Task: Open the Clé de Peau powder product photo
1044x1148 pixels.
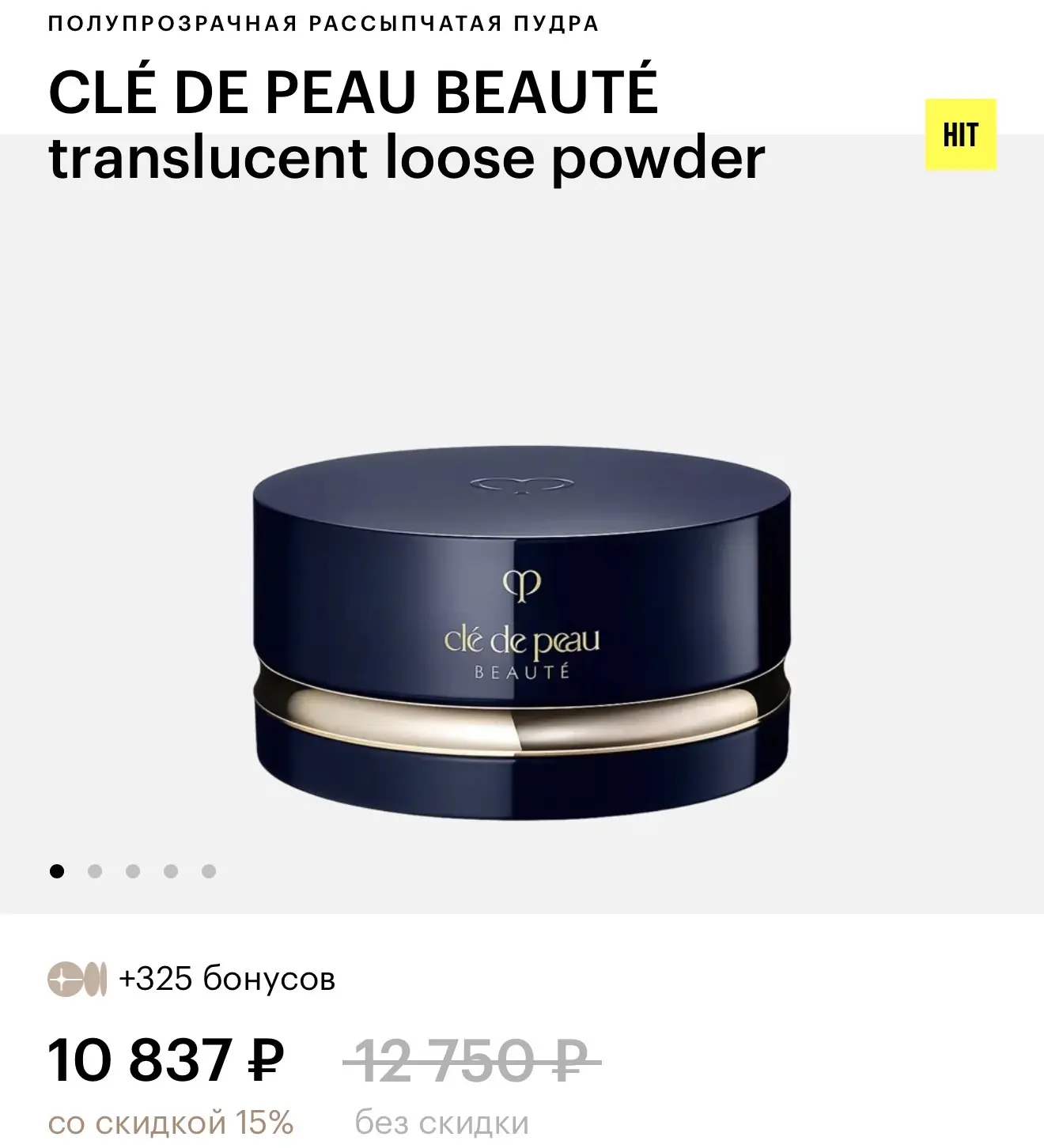Action: pos(522,633)
